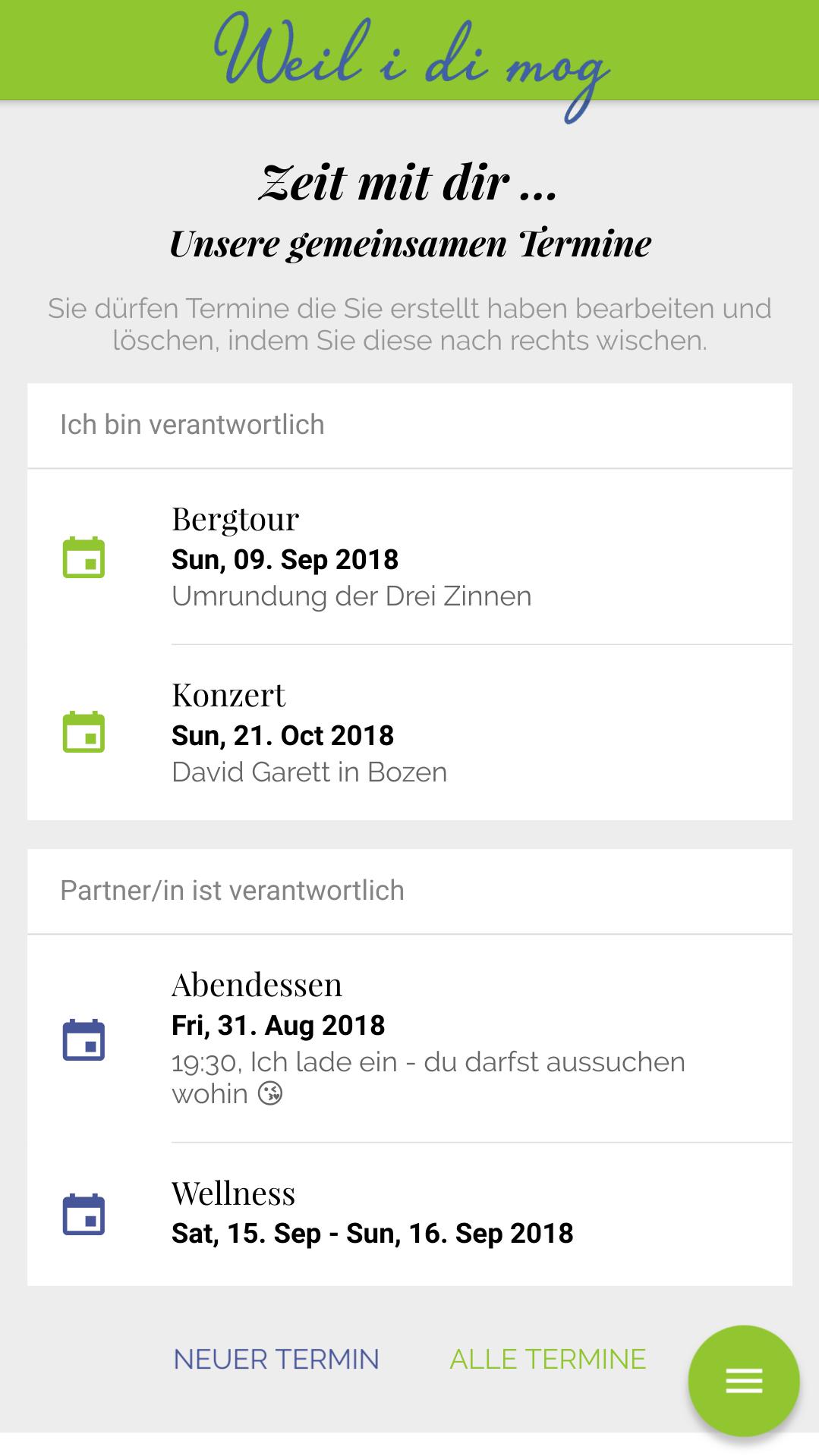The width and height of the screenshot is (819, 1456).
Task: Click NEUER TERMIN to create an appointment
Action: click(x=276, y=1359)
